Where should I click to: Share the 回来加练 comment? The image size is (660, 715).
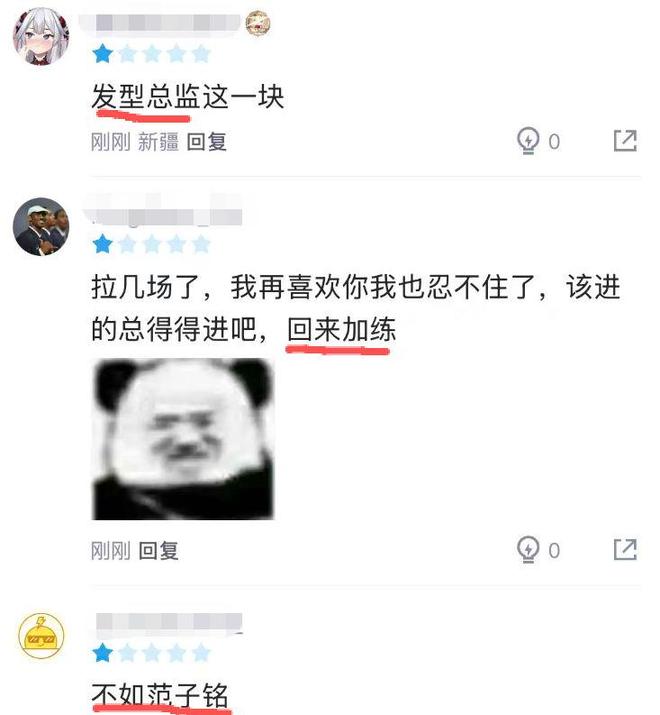[624, 549]
